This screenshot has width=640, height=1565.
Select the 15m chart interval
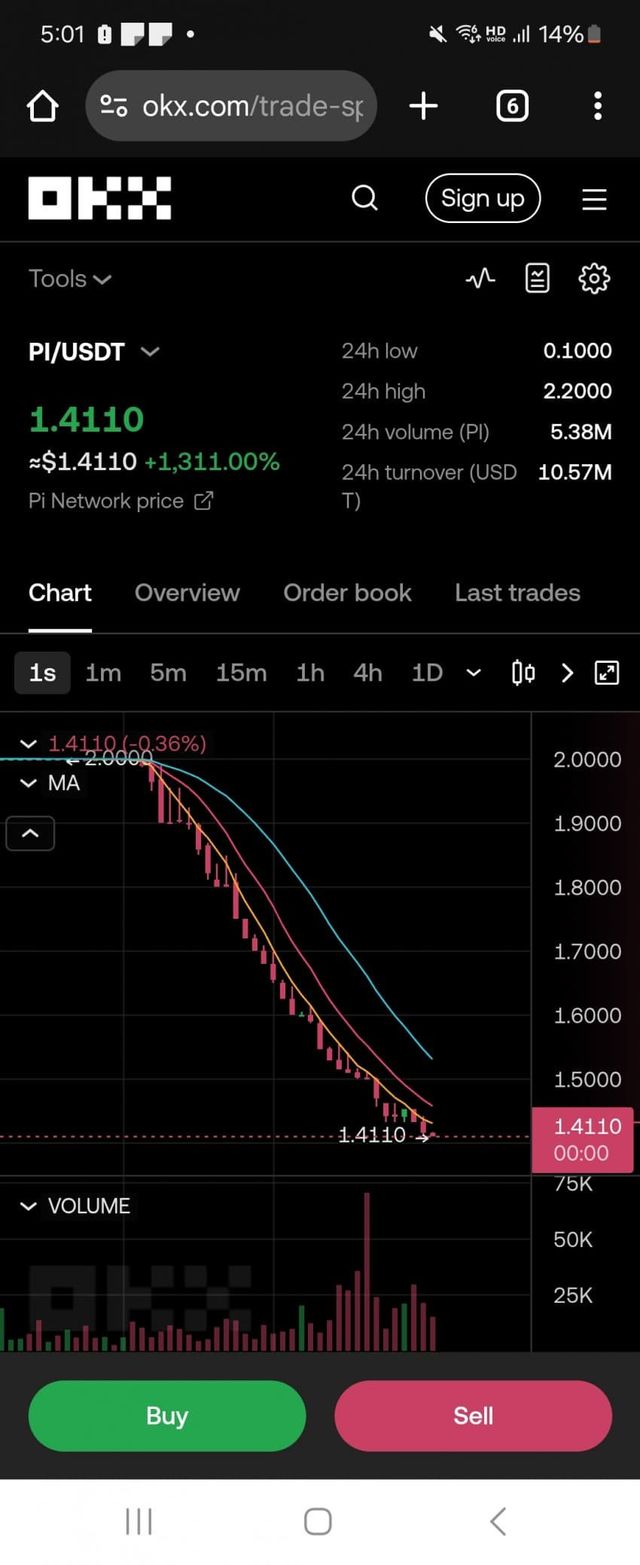click(241, 673)
